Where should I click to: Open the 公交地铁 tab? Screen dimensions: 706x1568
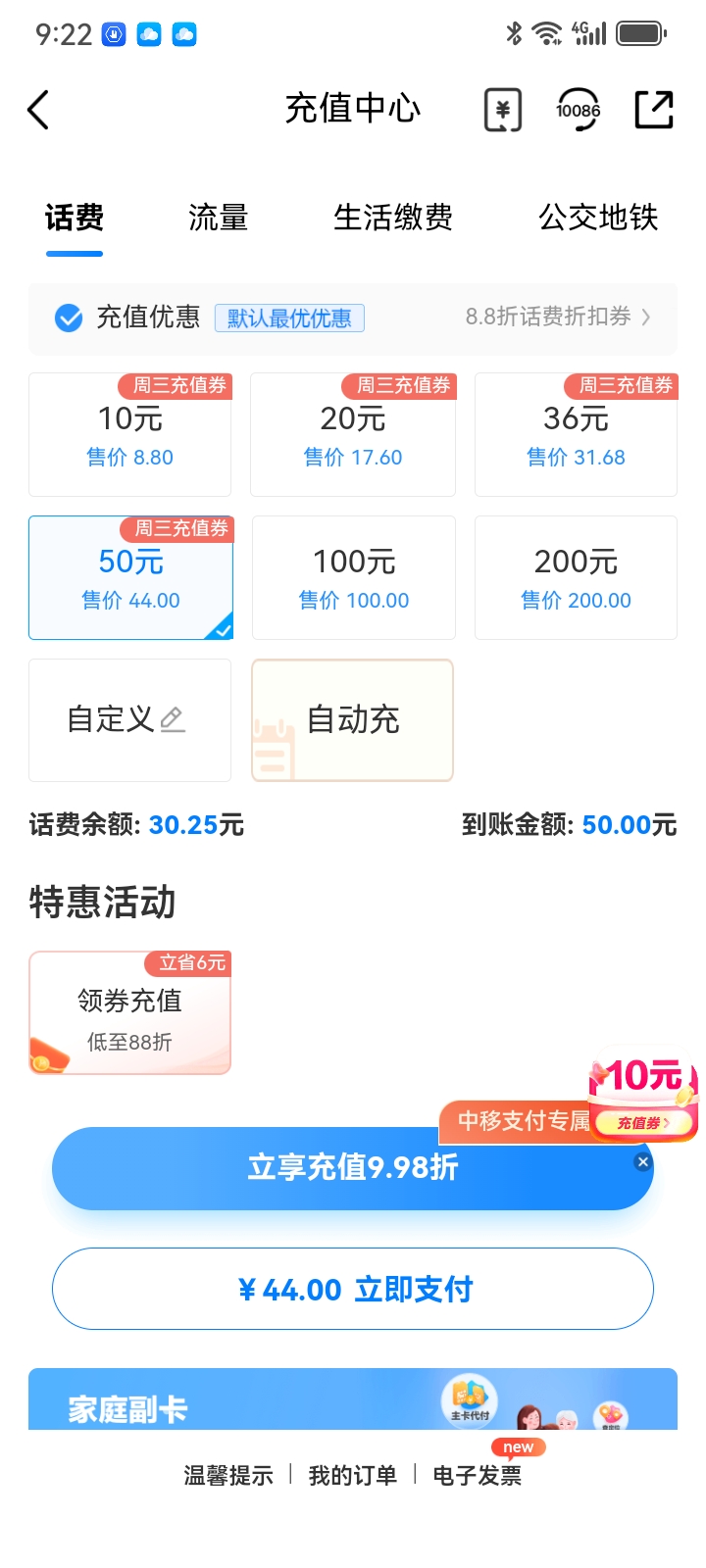[x=598, y=218]
